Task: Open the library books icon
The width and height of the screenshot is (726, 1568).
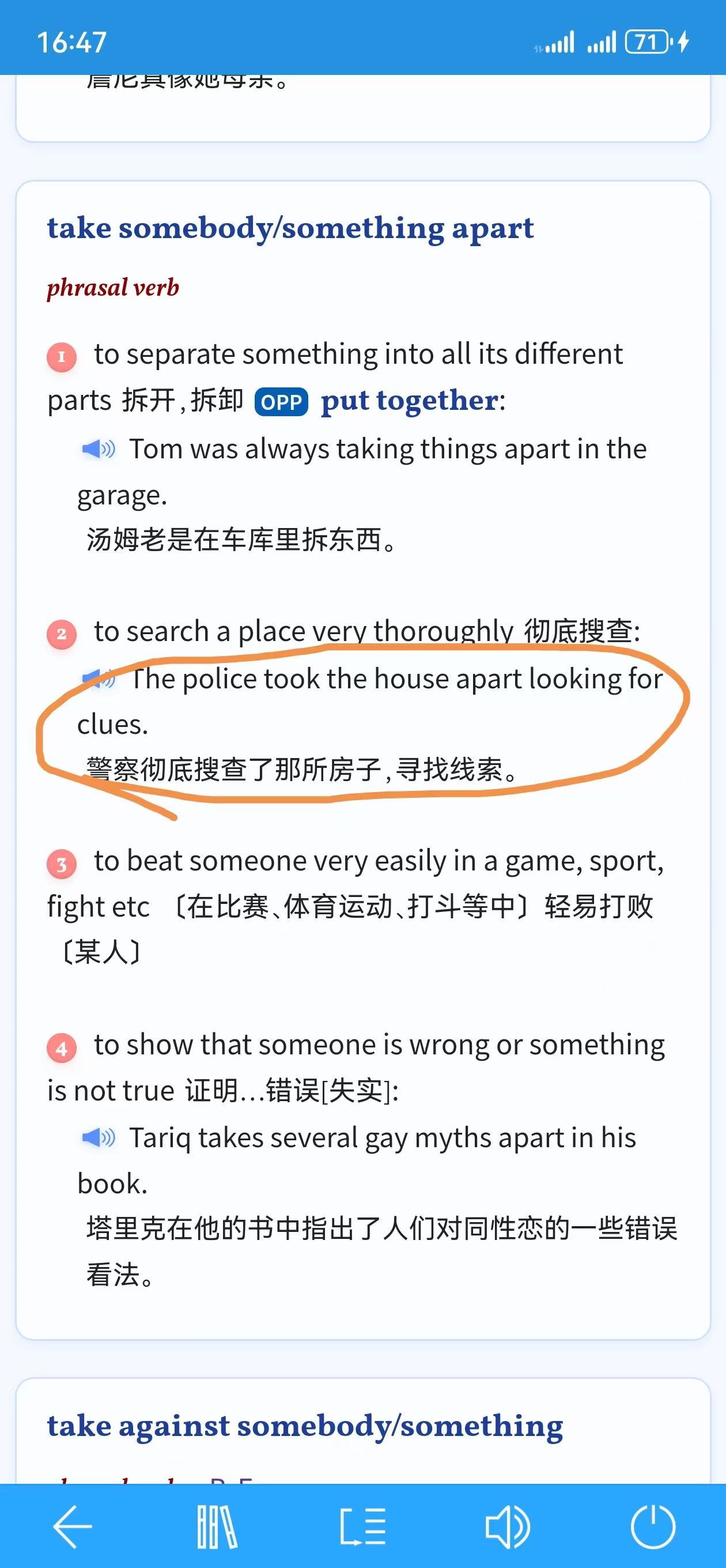Action: pyautogui.click(x=217, y=1526)
